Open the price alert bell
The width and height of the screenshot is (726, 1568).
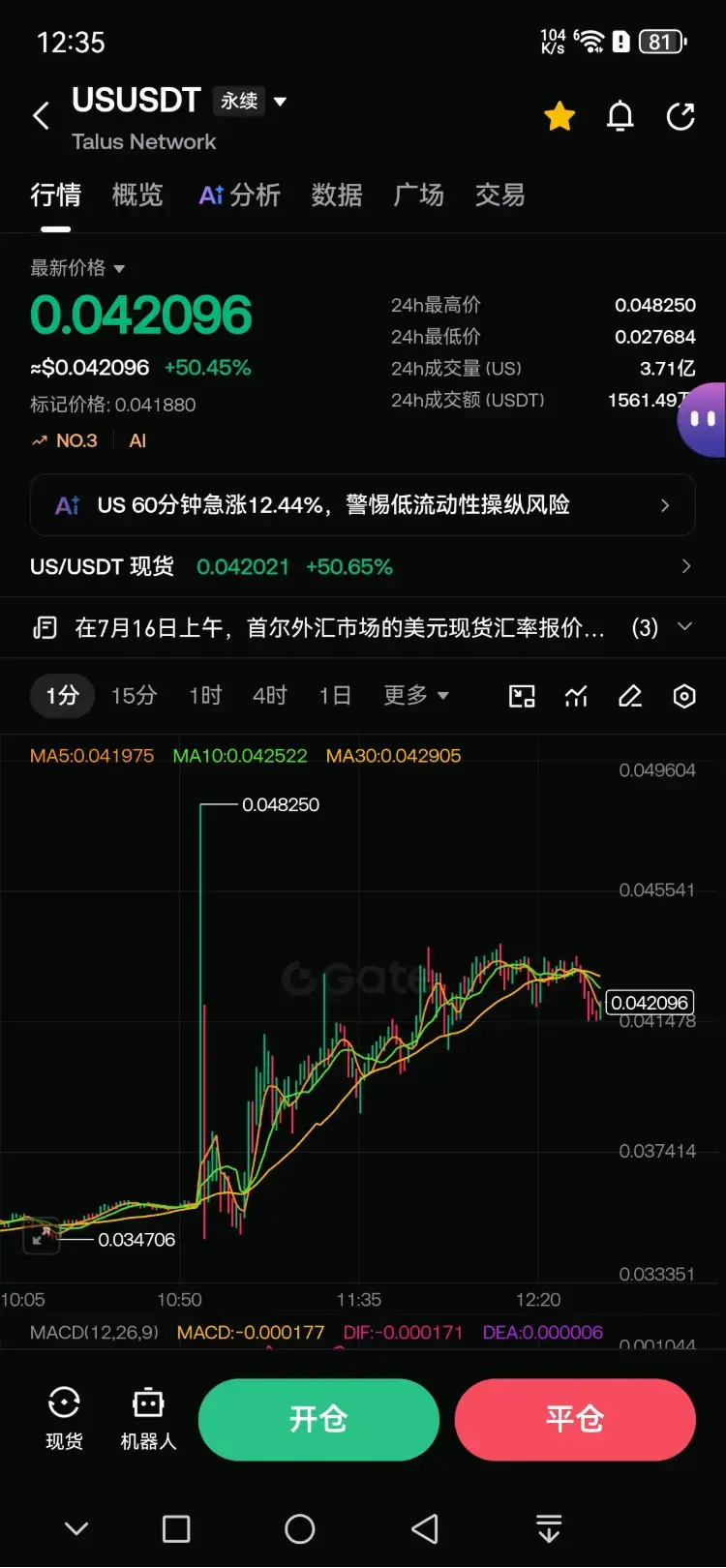620,116
